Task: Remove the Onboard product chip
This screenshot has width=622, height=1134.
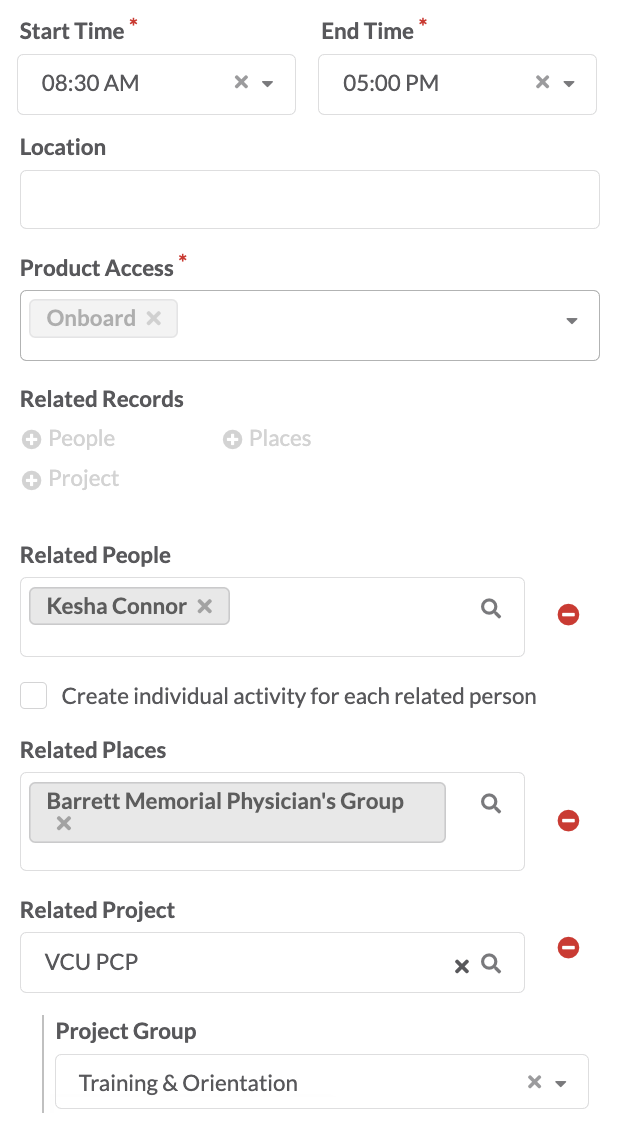Action: (153, 318)
